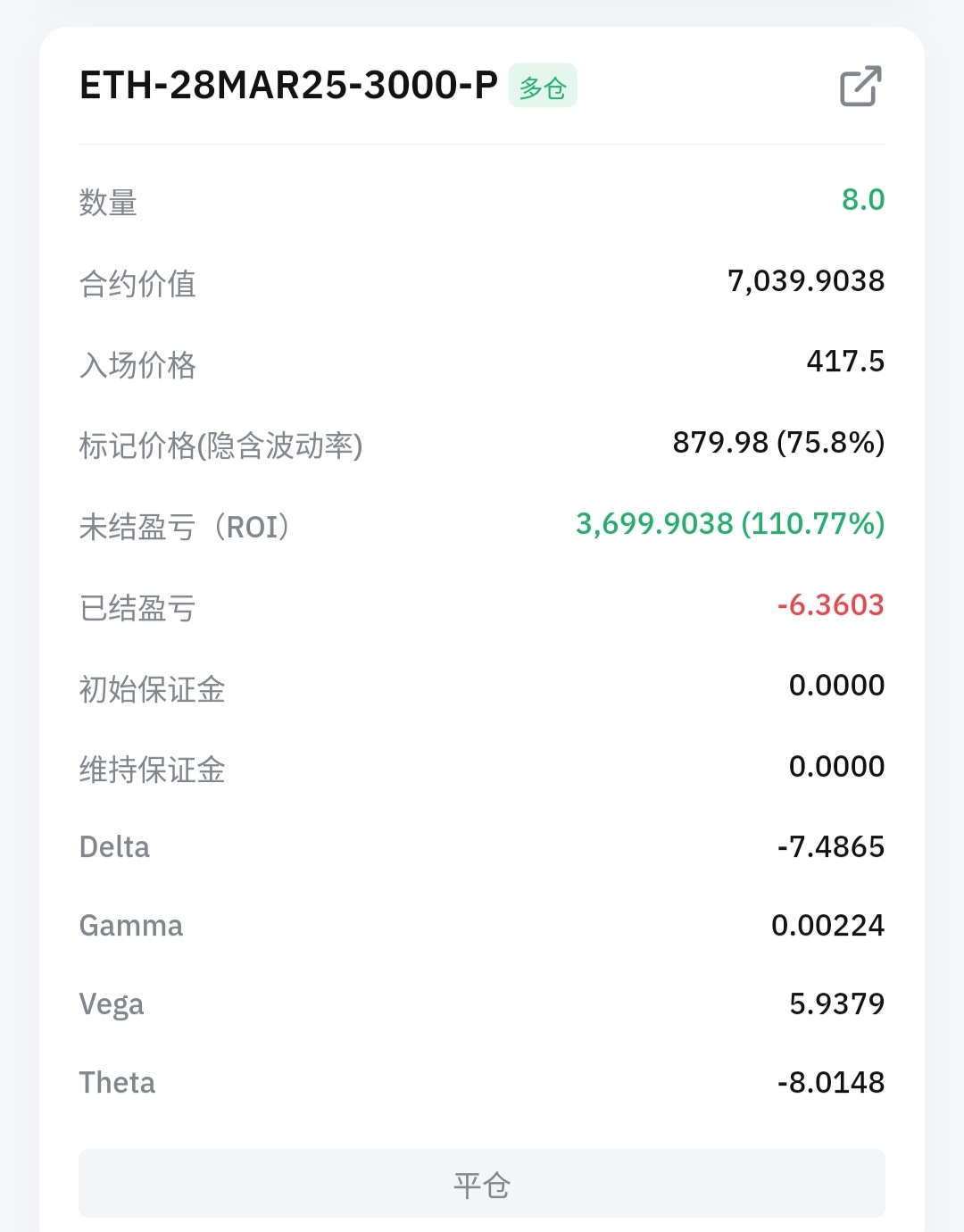Click the 多仓 position tag

point(543,86)
